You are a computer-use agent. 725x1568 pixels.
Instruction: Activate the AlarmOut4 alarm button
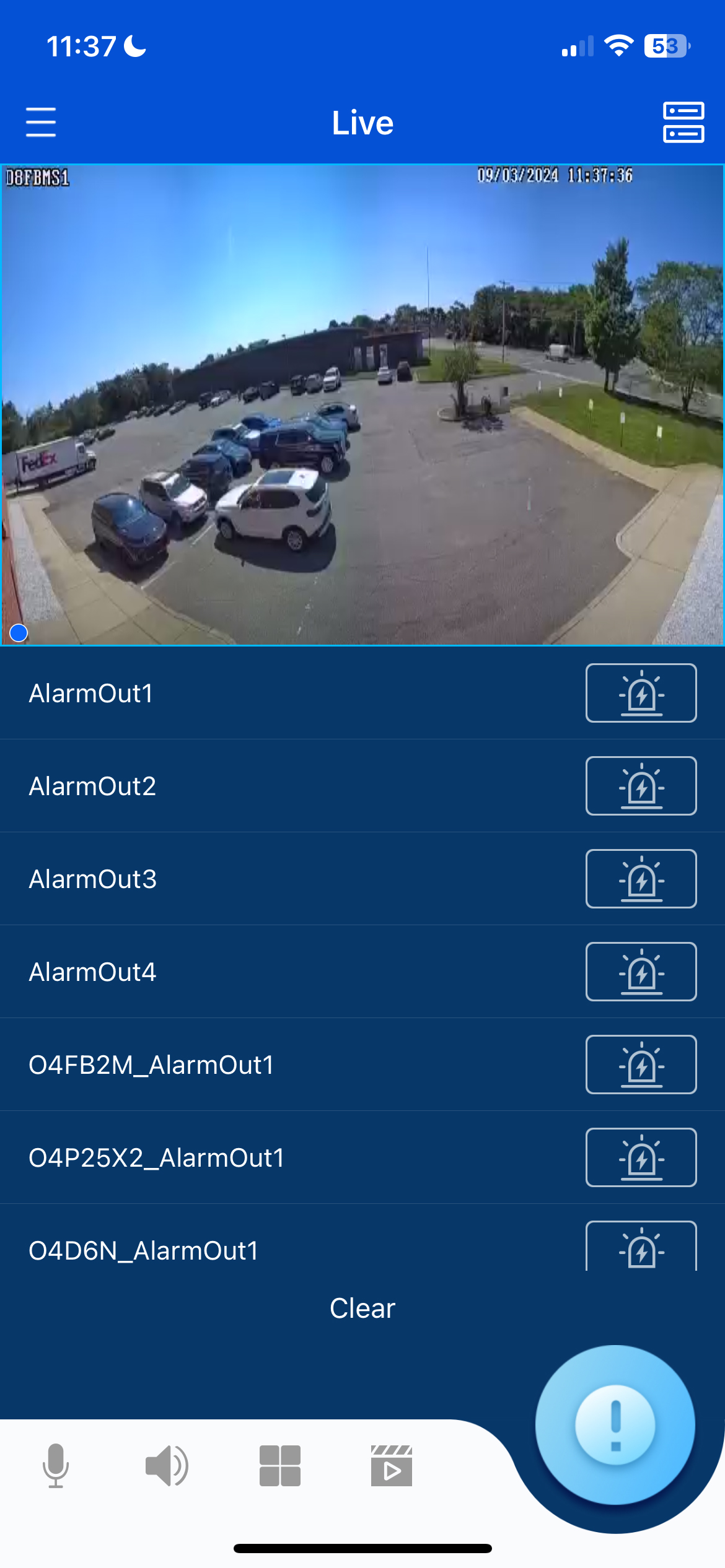pyautogui.click(x=641, y=972)
